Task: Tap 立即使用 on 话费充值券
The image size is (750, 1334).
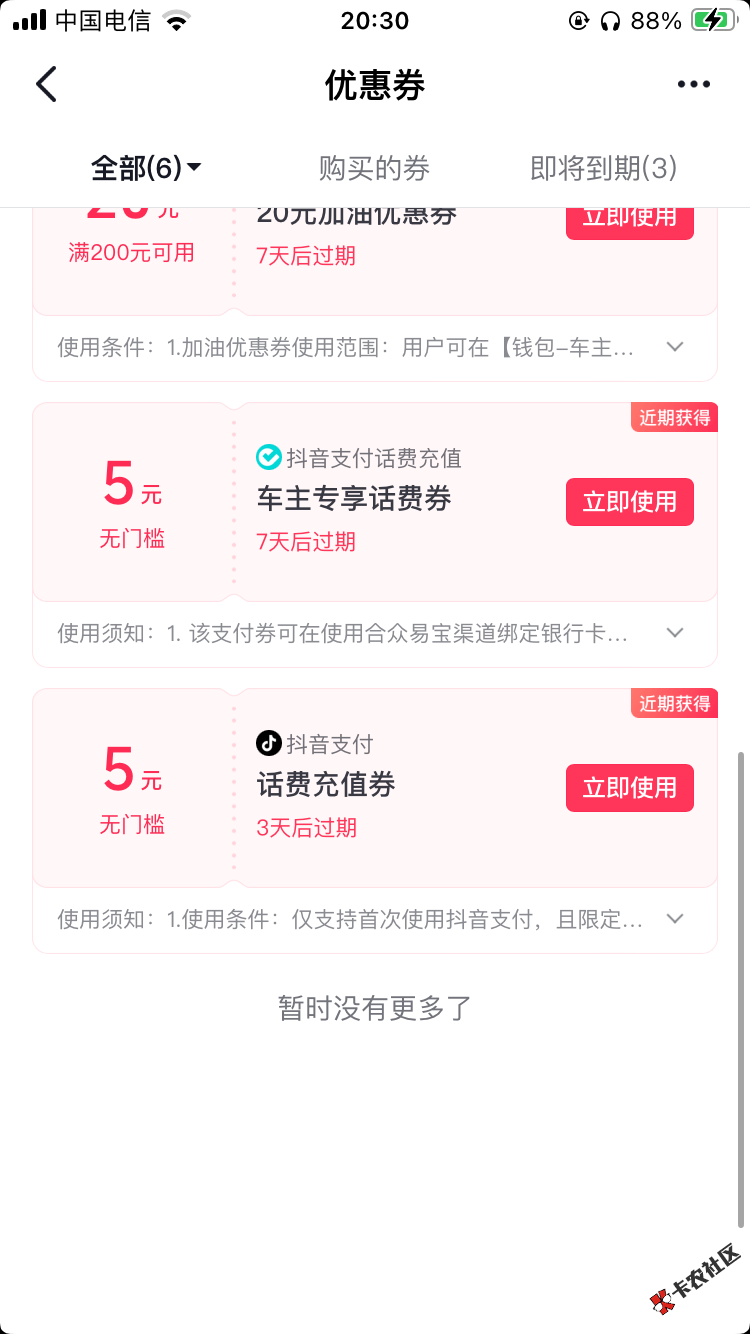Action: coord(629,788)
